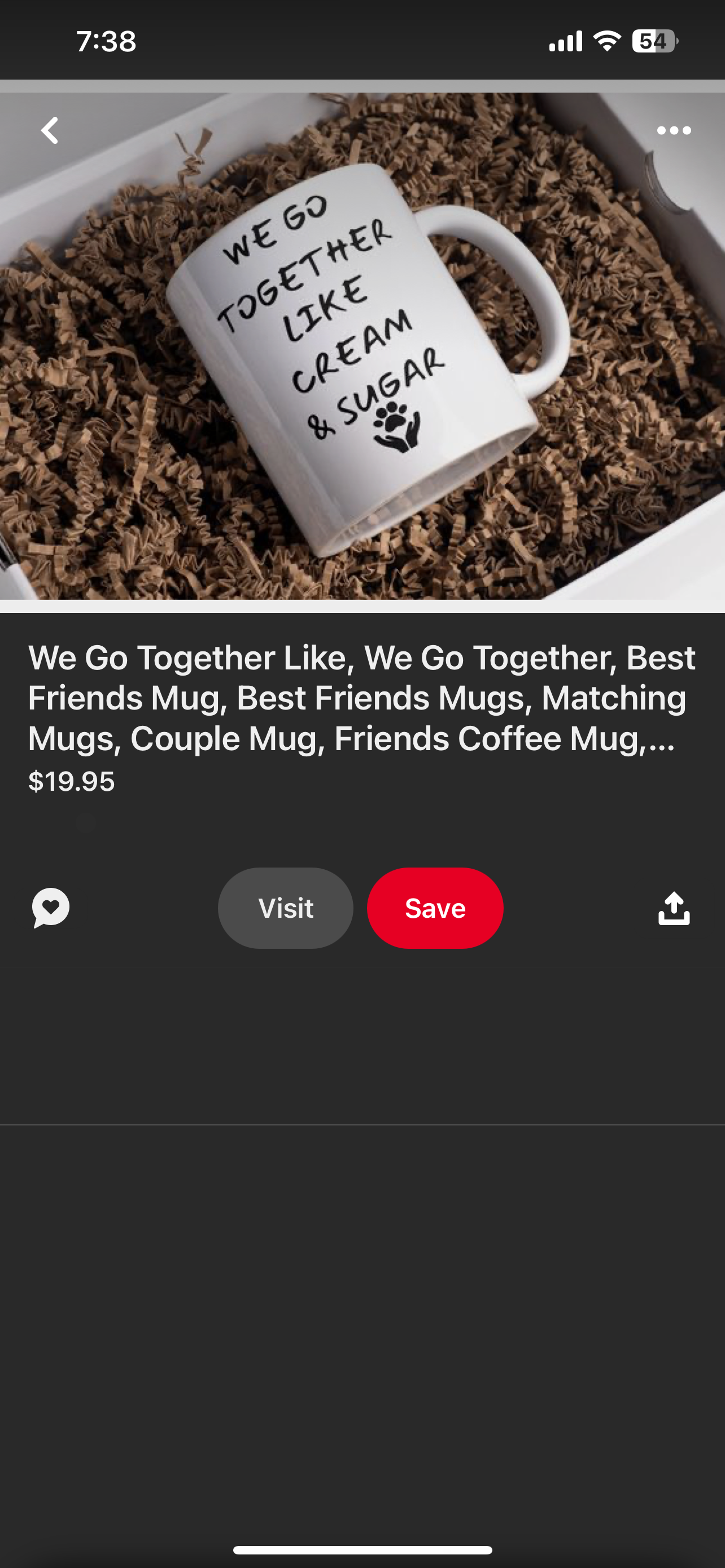The height and width of the screenshot is (1568, 725).
Task: Save this mug pin
Action: 435,908
